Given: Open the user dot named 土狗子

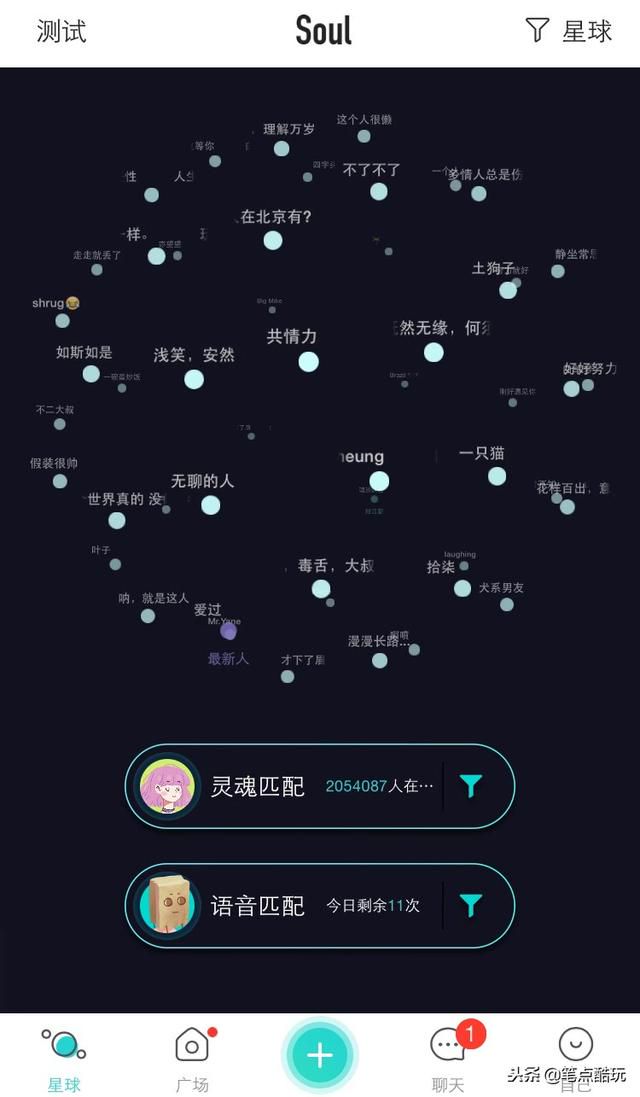Looking at the screenshot, I should (508, 290).
